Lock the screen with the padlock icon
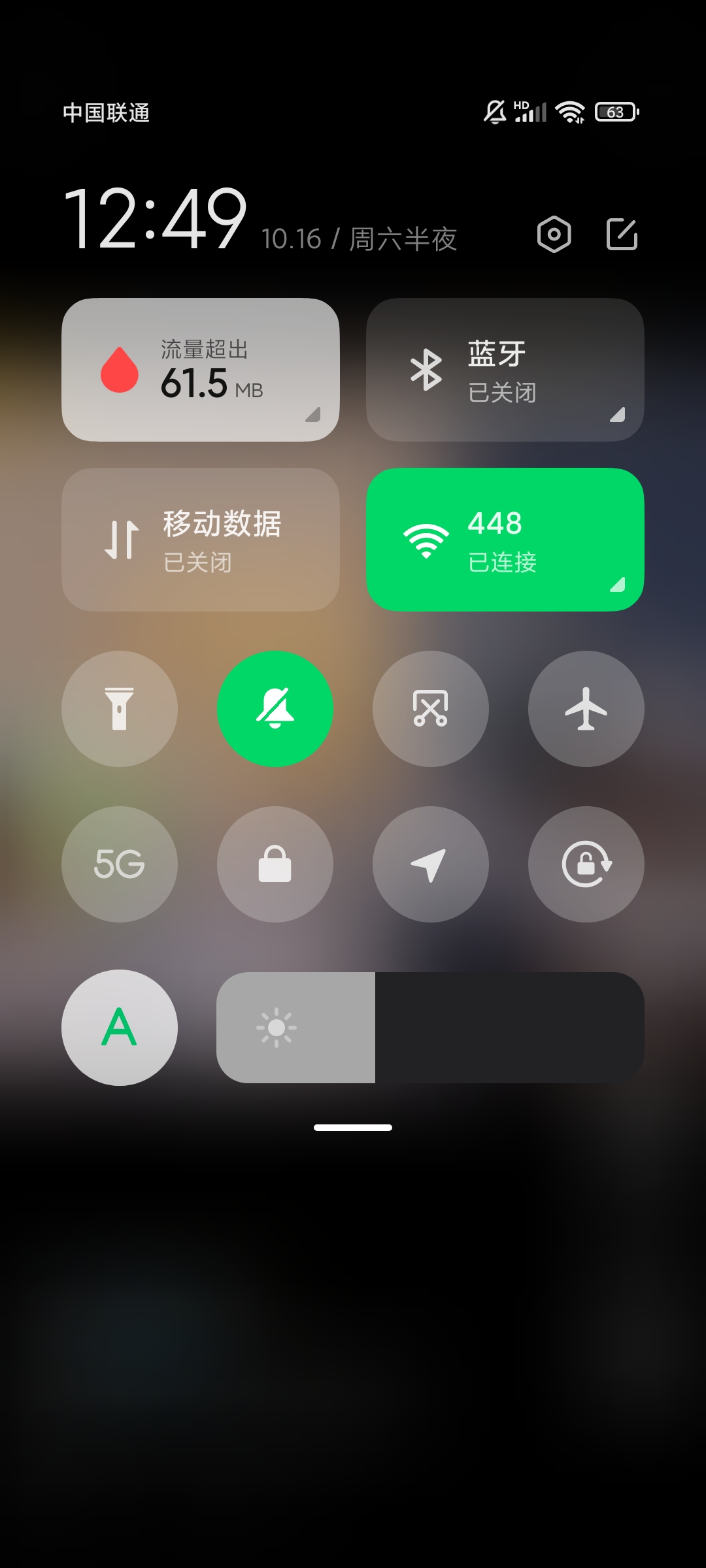 (275, 864)
